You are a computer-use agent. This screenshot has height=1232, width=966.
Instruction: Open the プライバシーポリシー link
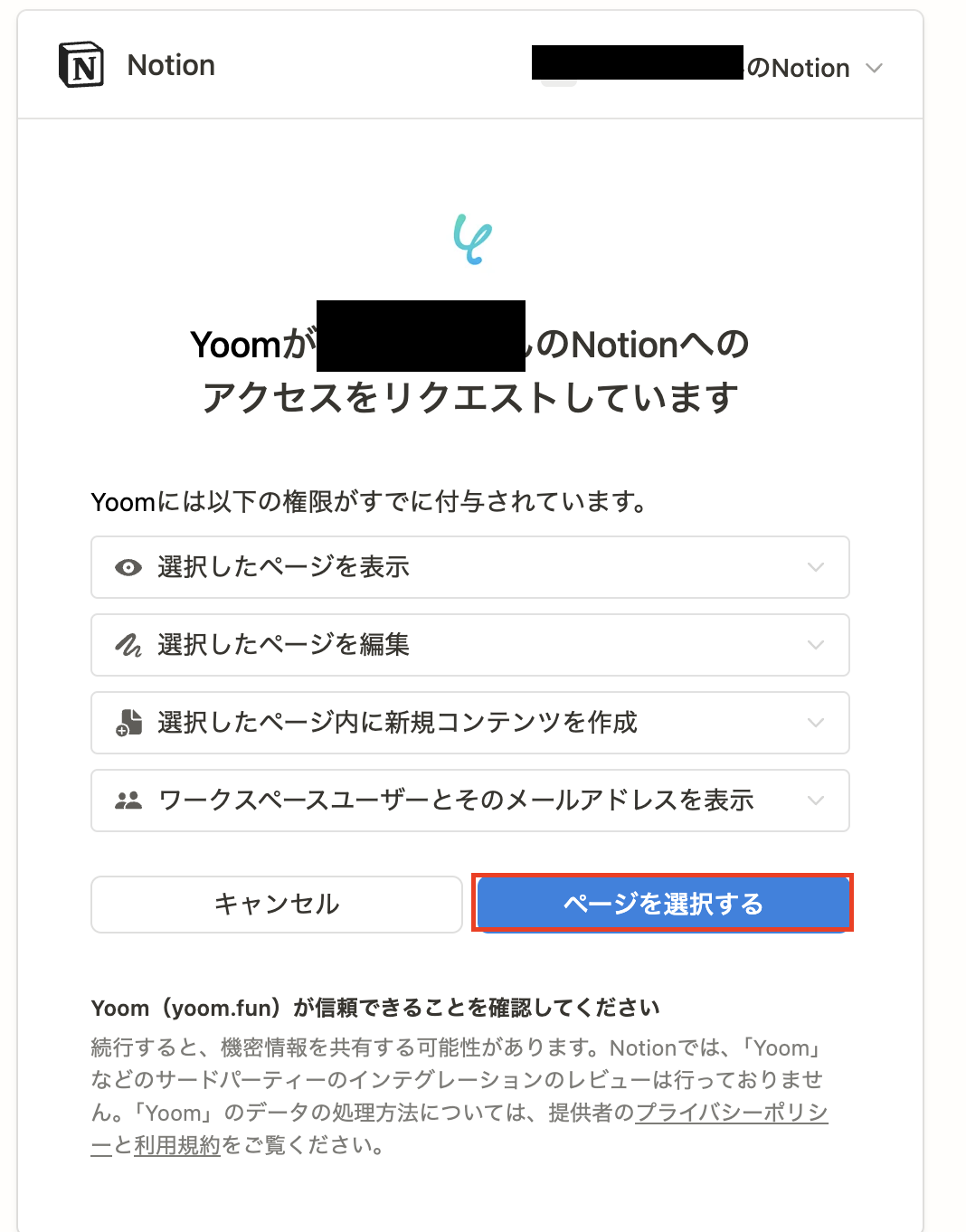[x=731, y=1113]
